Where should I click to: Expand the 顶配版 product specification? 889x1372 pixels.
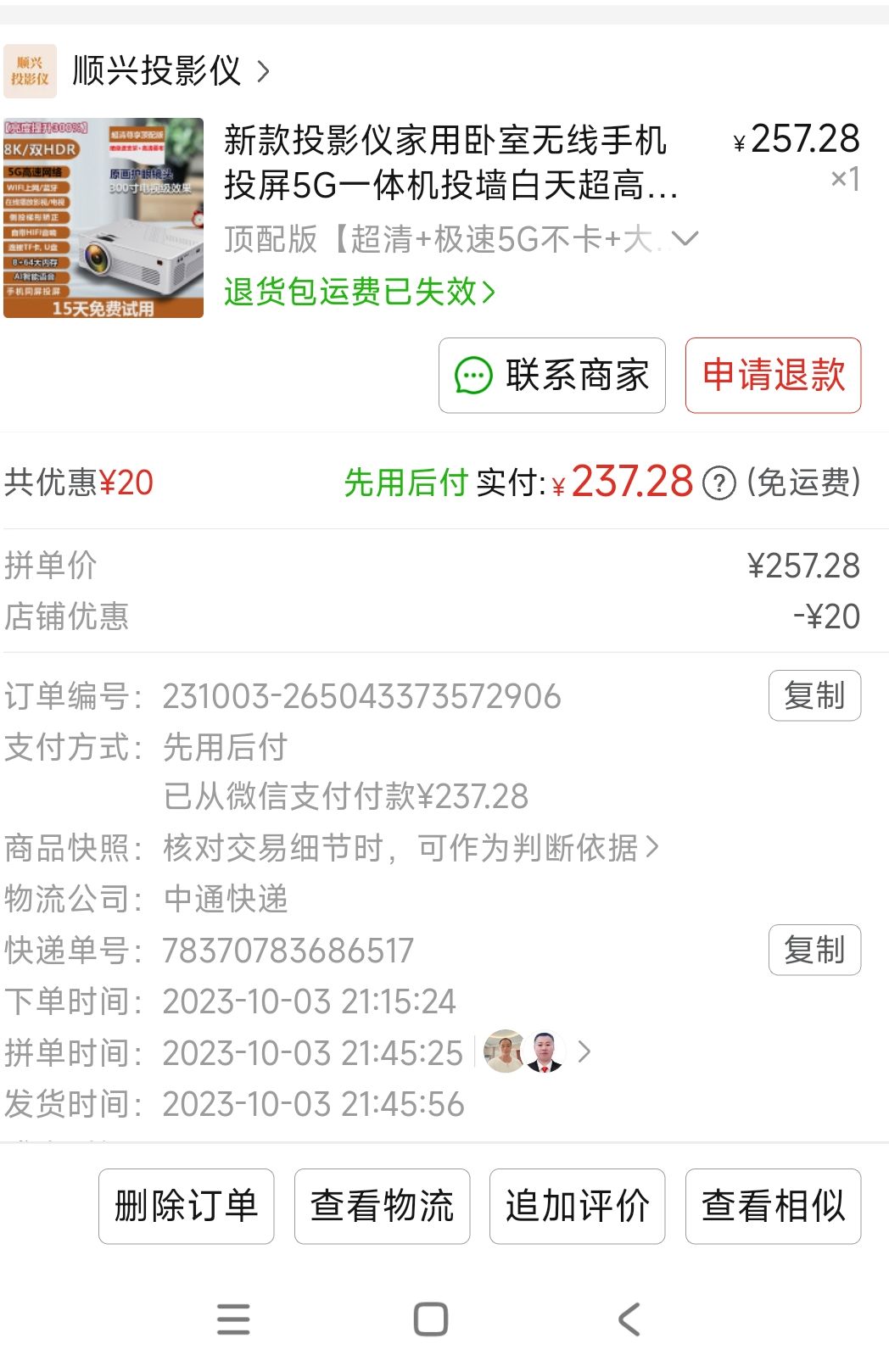coord(684,239)
